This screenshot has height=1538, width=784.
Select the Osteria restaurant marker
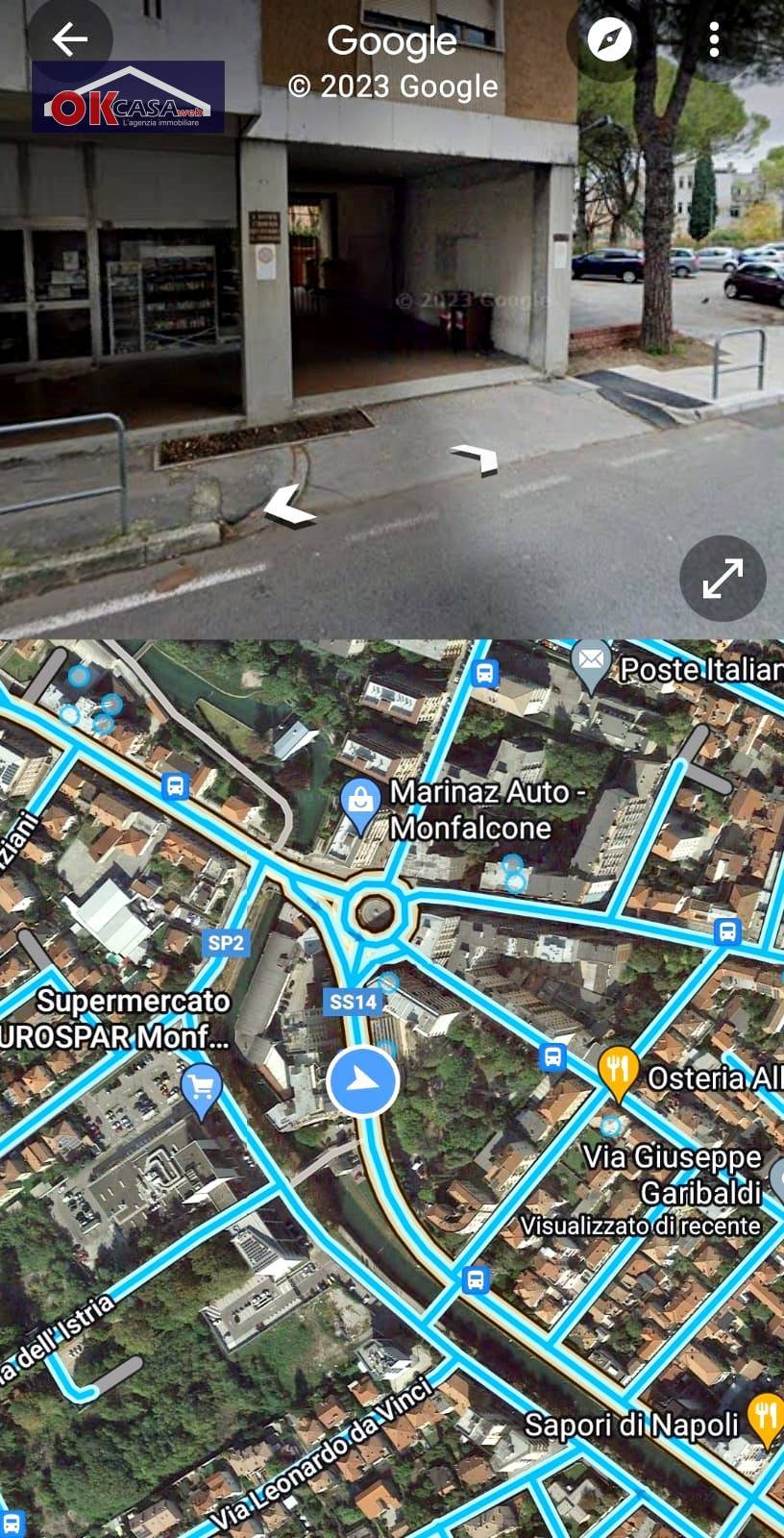(x=620, y=1072)
